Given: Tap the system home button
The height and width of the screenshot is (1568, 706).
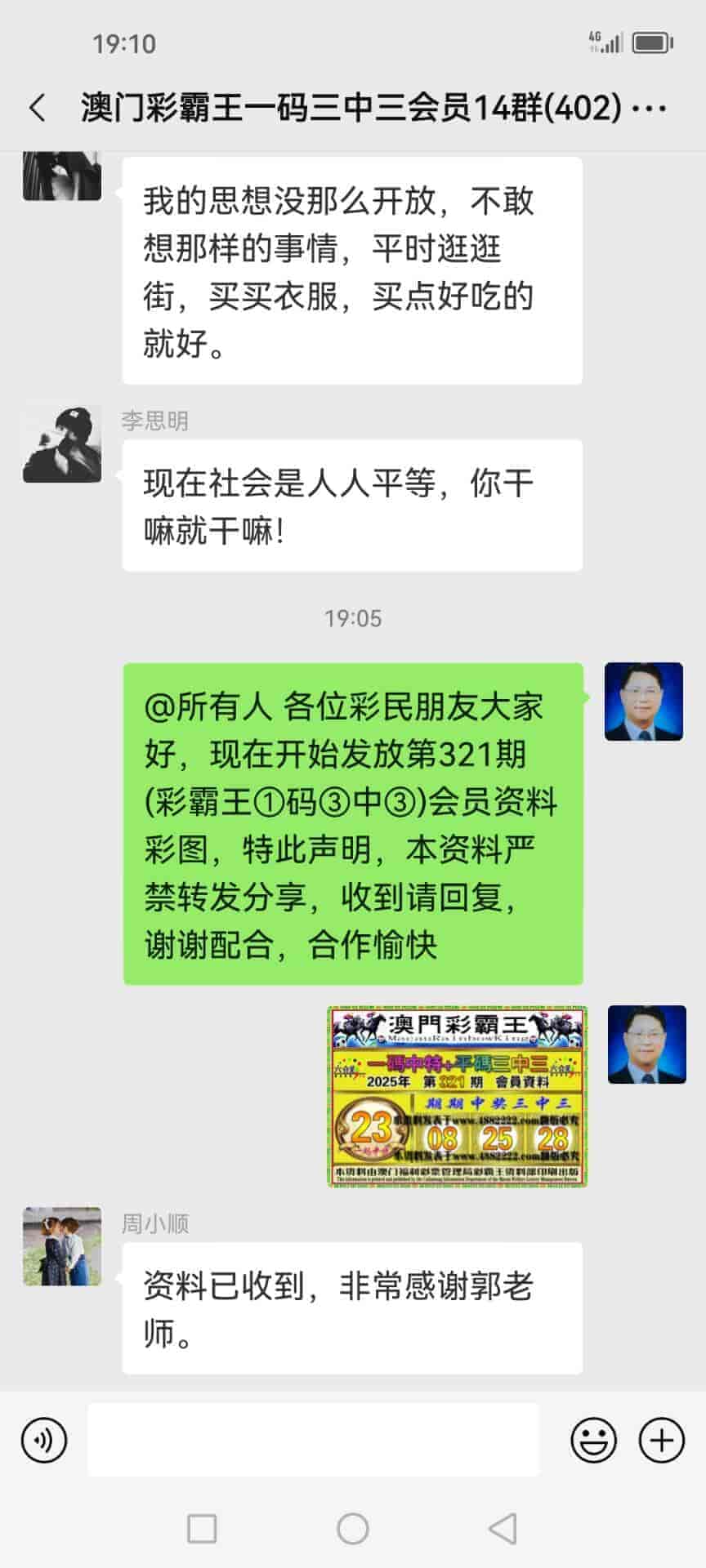Looking at the screenshot, I should (x=353, y=1529).
